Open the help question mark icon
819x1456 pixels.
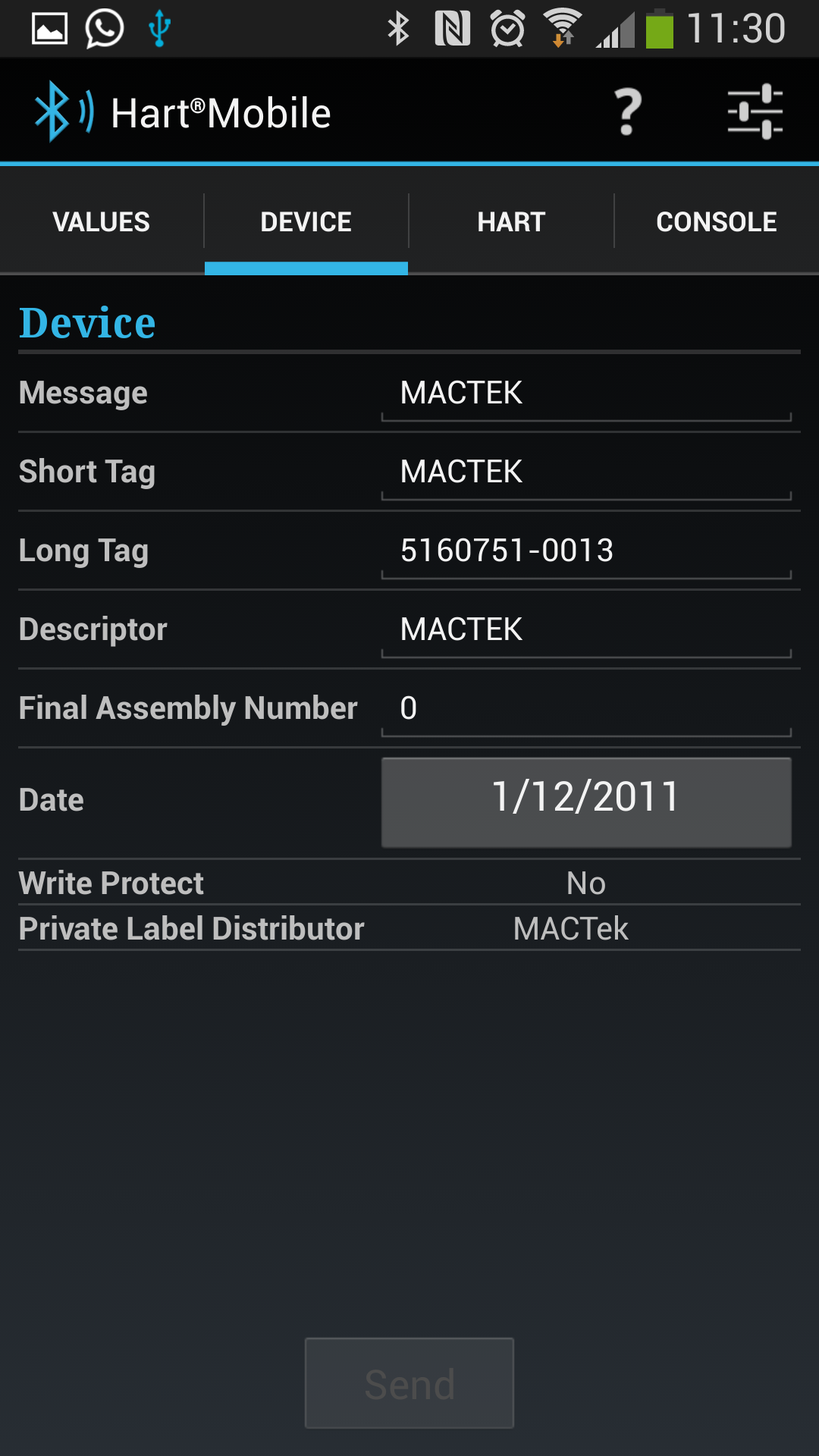pos(627,112)
